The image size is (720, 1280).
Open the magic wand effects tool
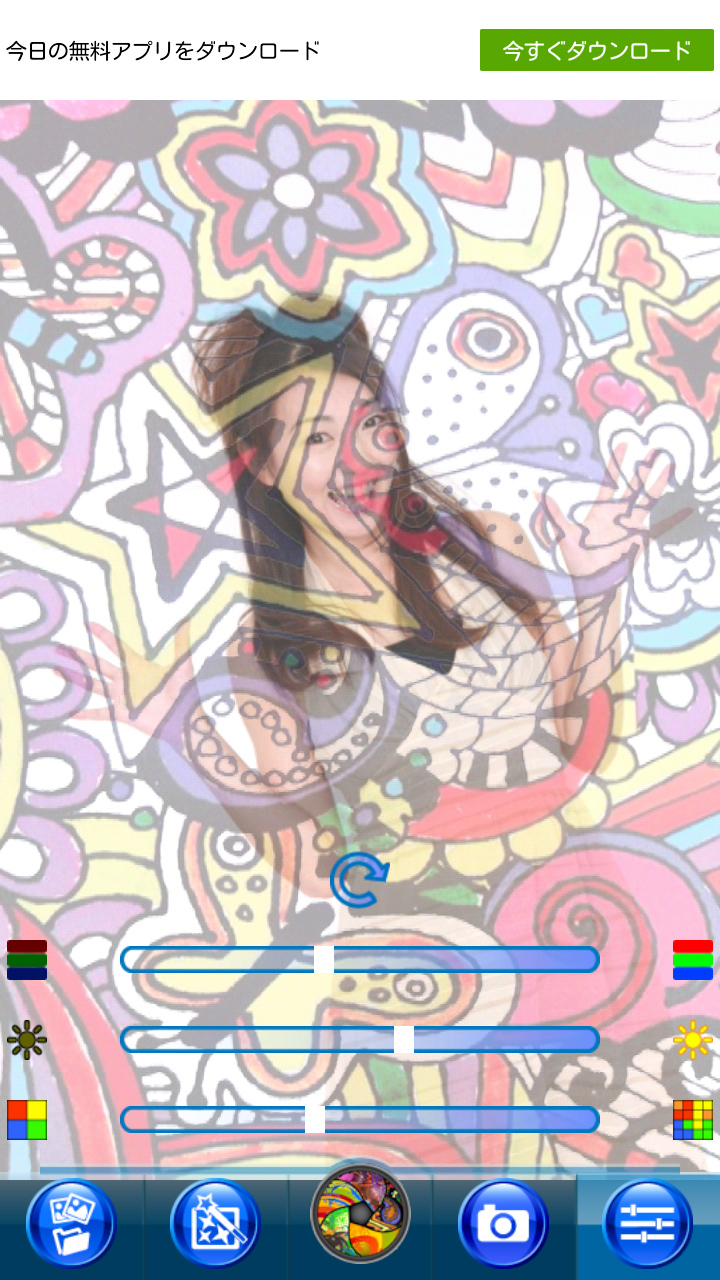click(x=215, y=1223)
